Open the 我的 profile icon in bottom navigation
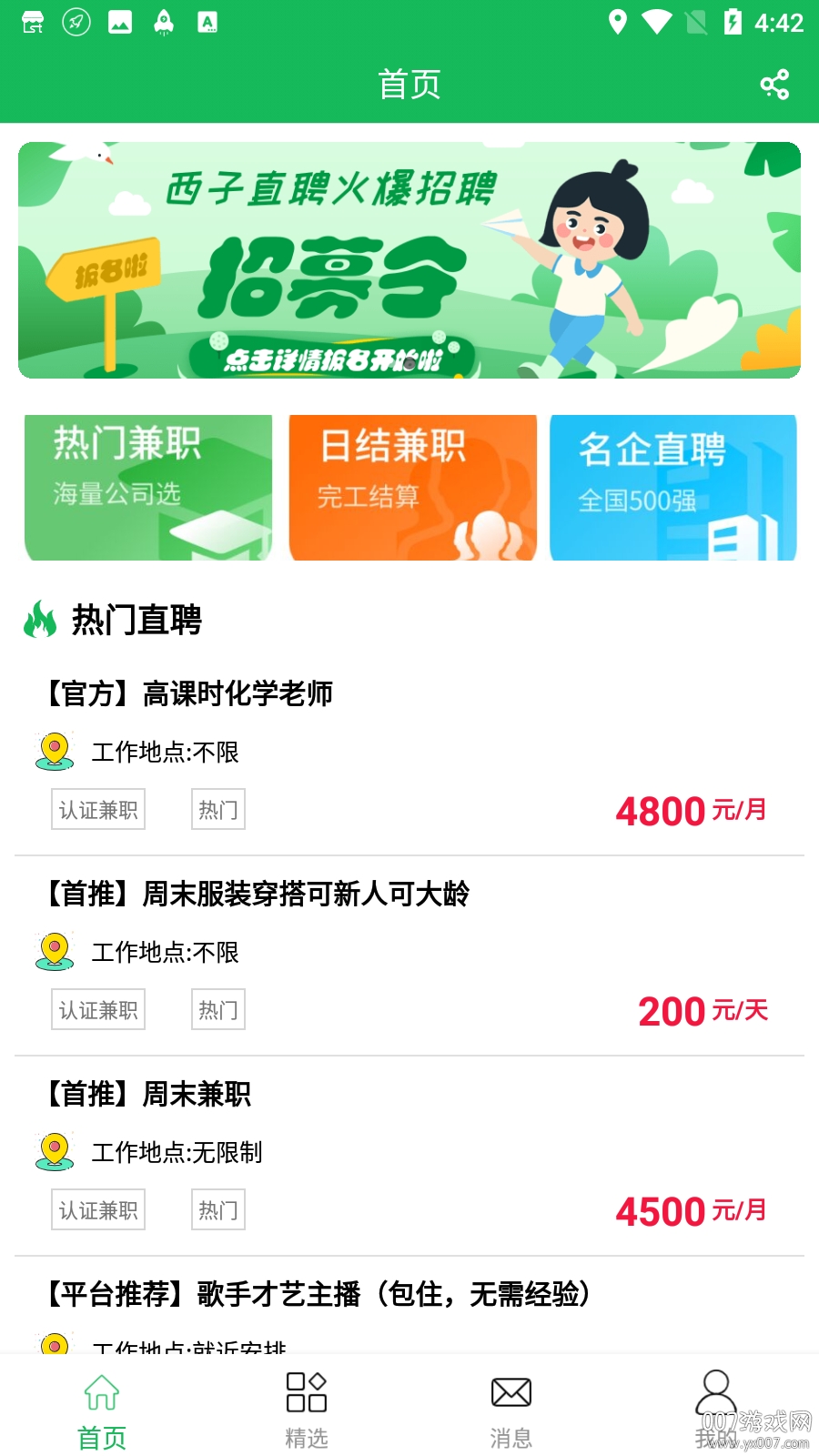 coord(716,1392)
